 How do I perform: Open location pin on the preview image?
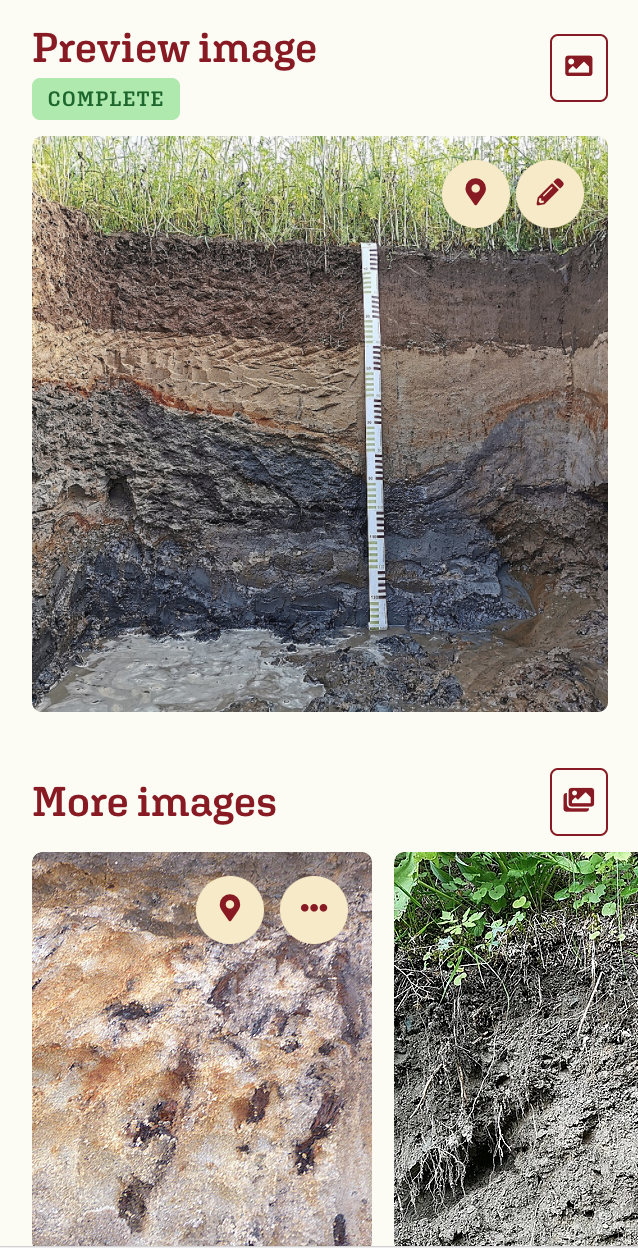pyautogui.click(x=475, y=193)
